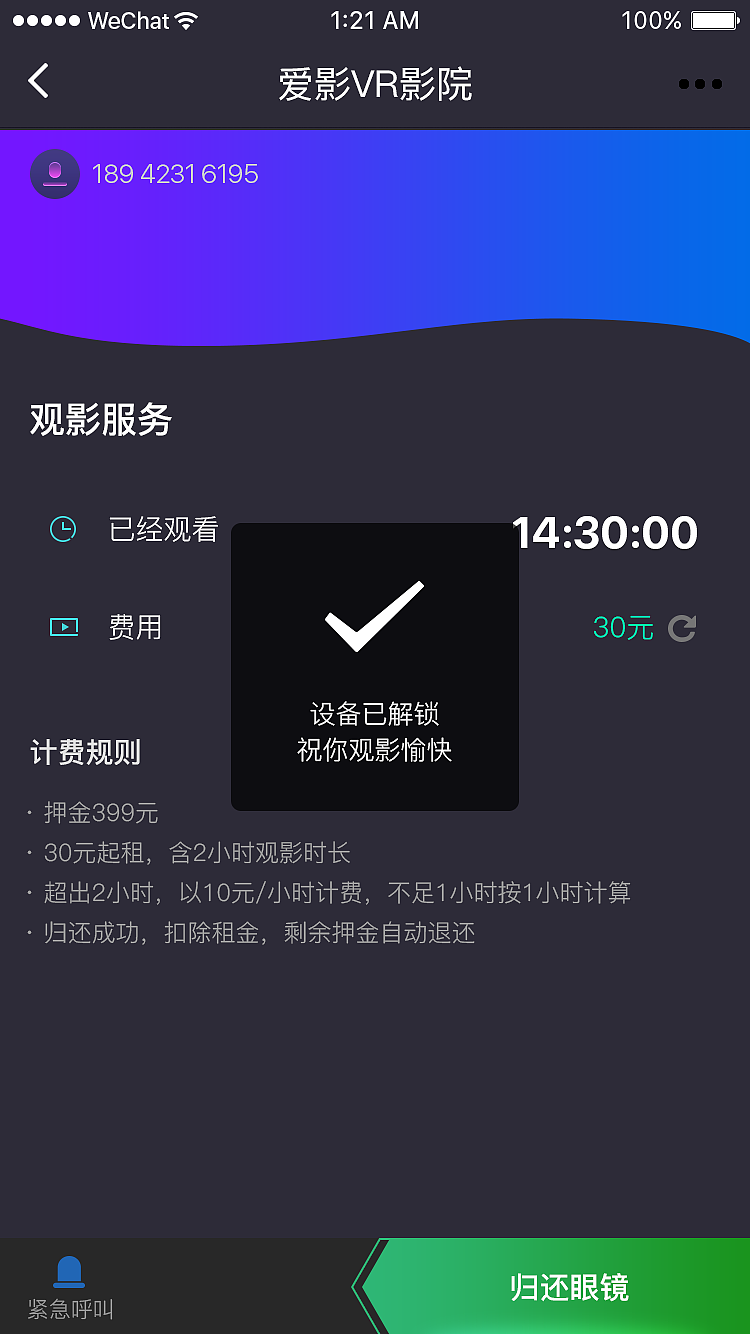Screen dimensions: 750x1334
Task: Select the viewing timer 14:30:00
Action: [x=606, y=532]
